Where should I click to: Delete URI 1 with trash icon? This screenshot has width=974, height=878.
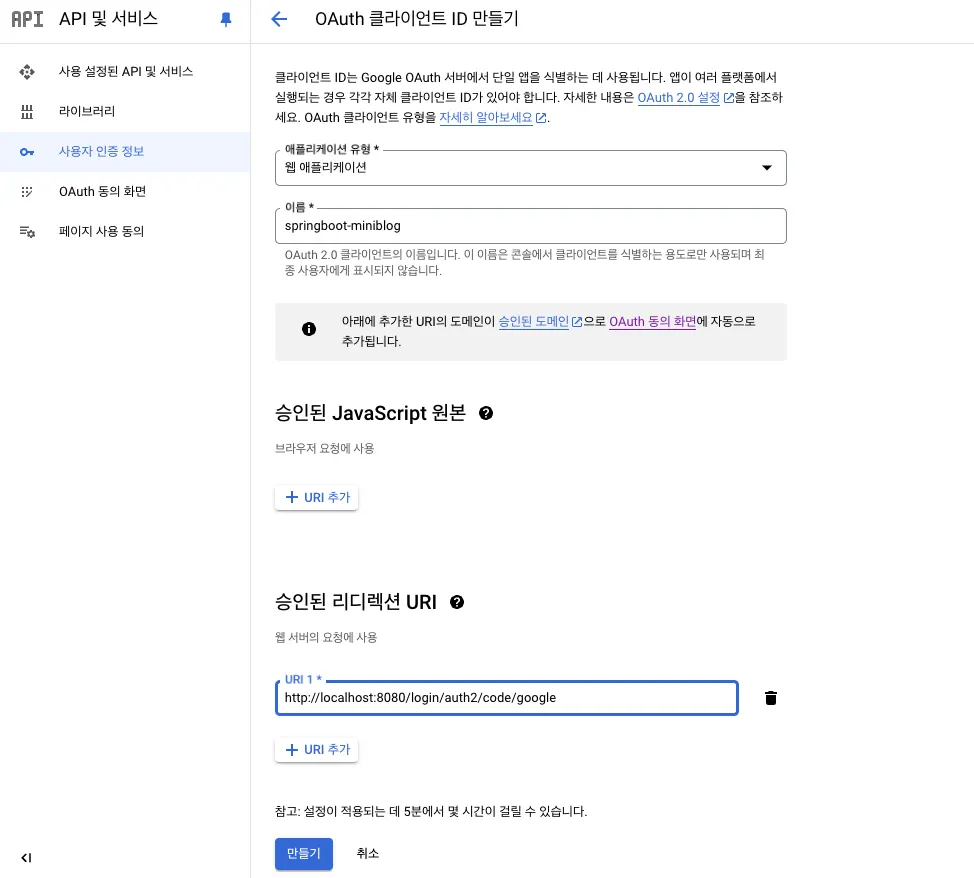[770, 698]
